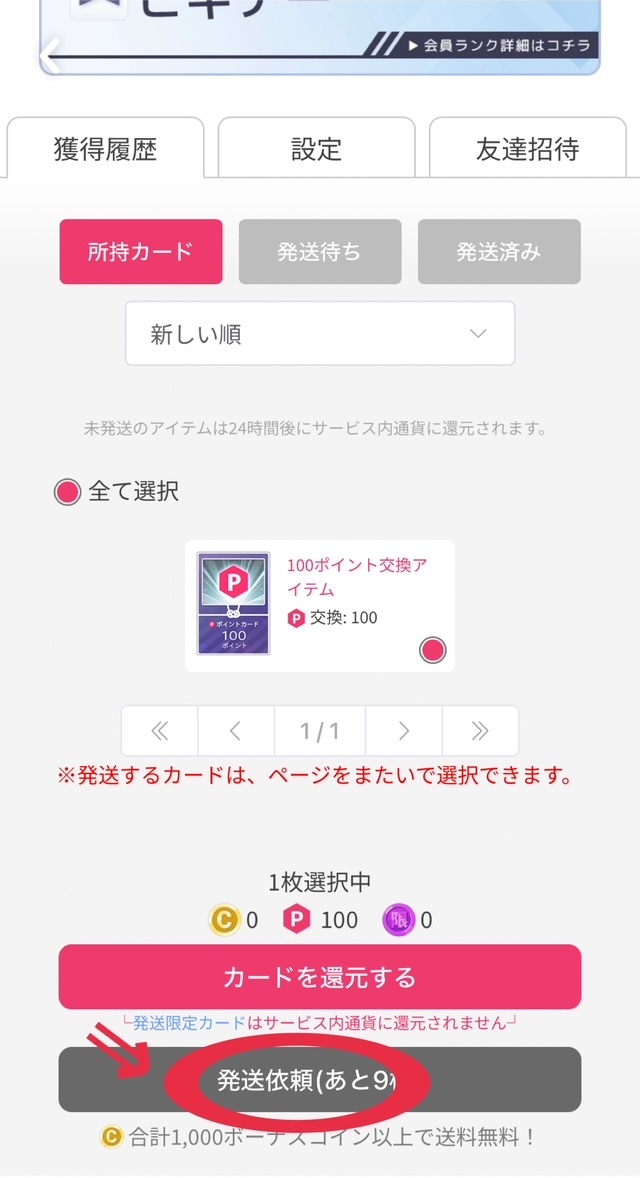Jump to the first page
Viewport: 640px width, 1178px height.
159,731
